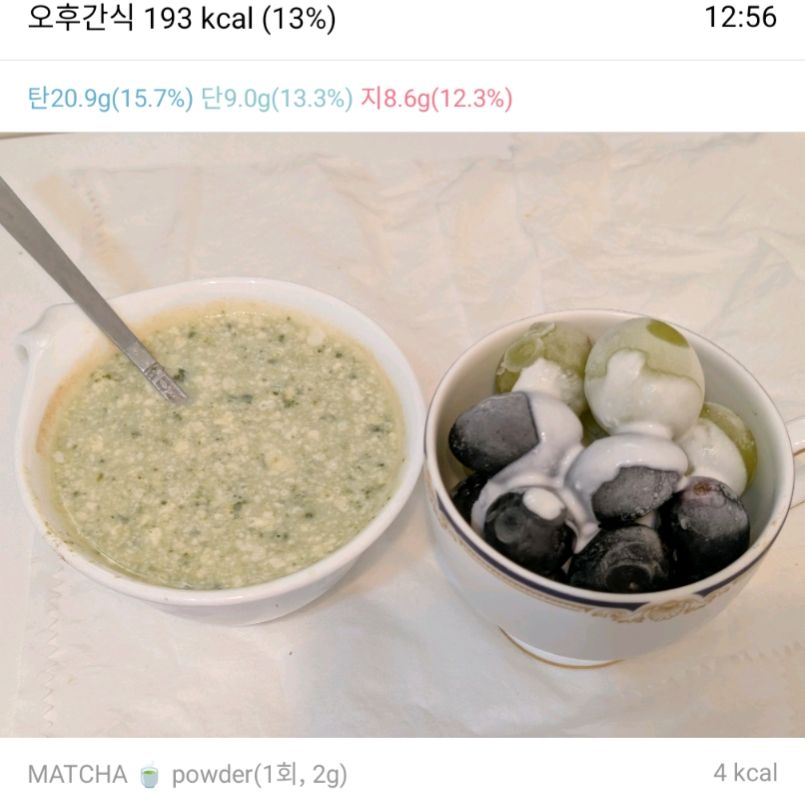This screenshot has height=805, width=805.
Task: Open the afternoon snack meal photo
Action: 402,435
